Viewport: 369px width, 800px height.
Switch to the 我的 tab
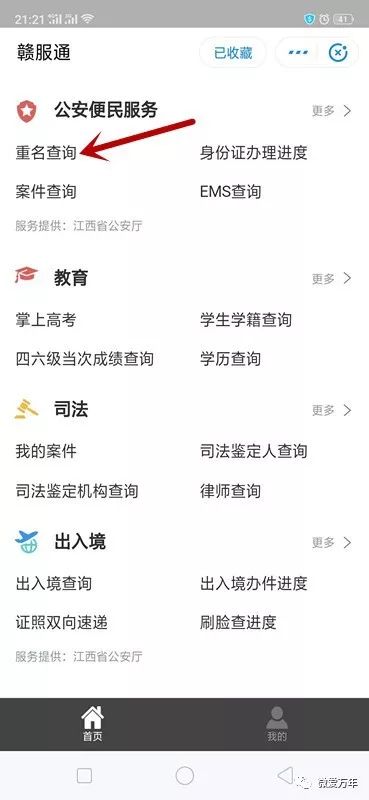[277, 723]
